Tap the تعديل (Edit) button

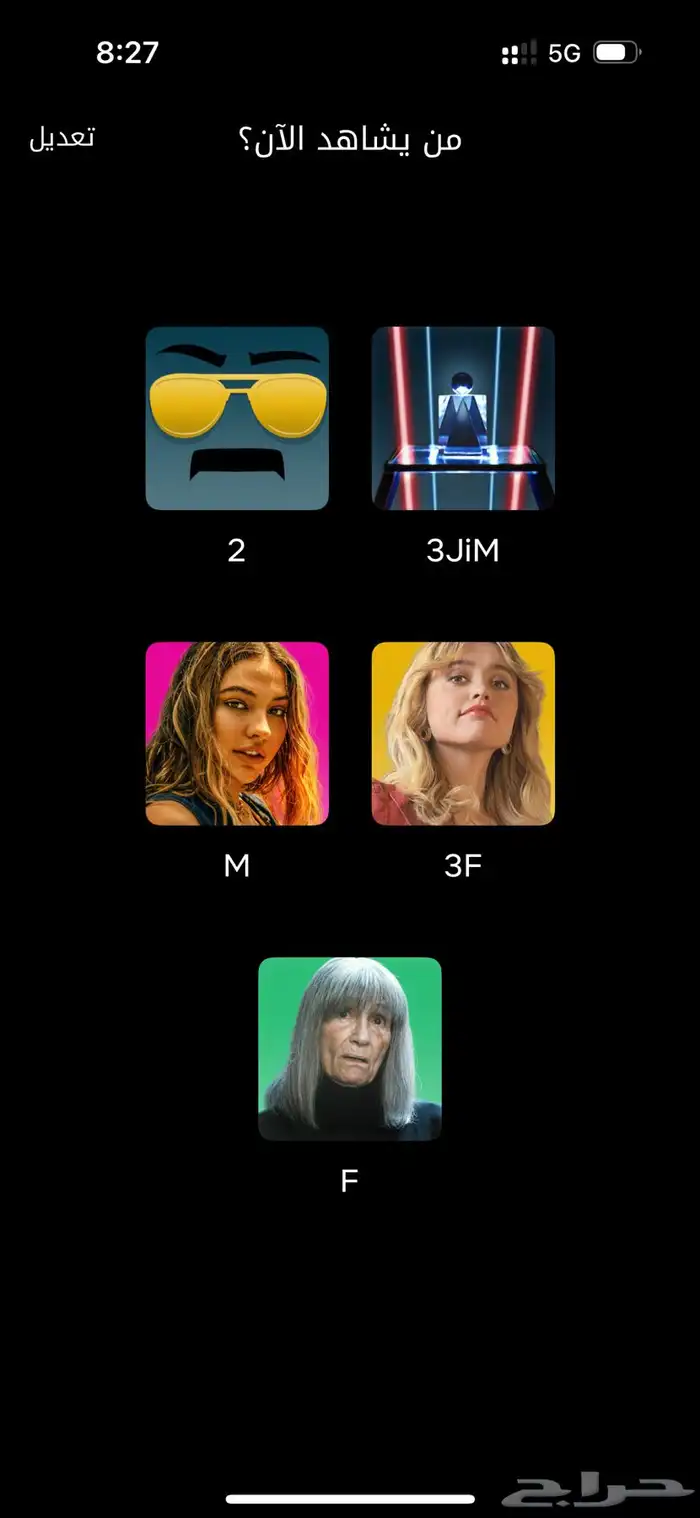click(x=61, y=138)
